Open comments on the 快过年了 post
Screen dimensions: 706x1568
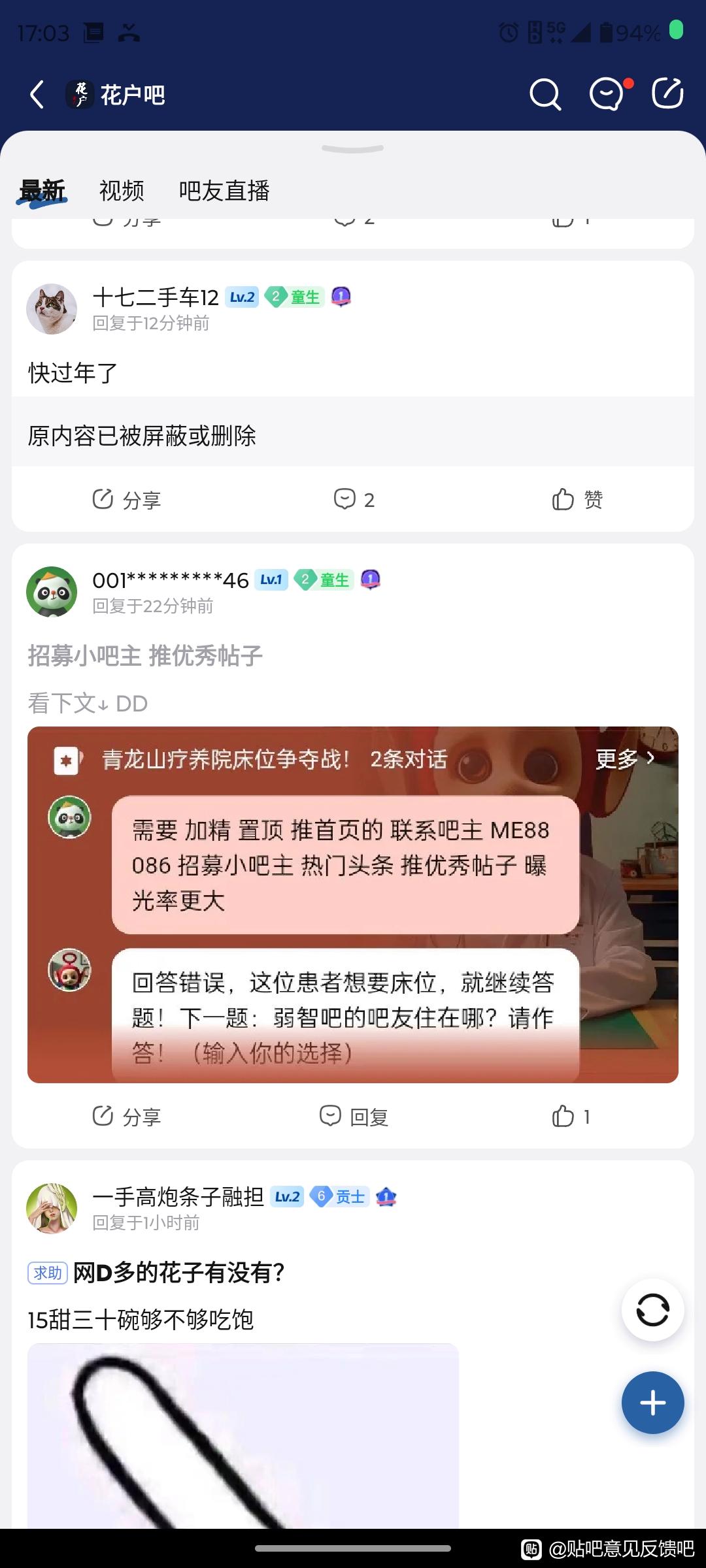point(354,500)
